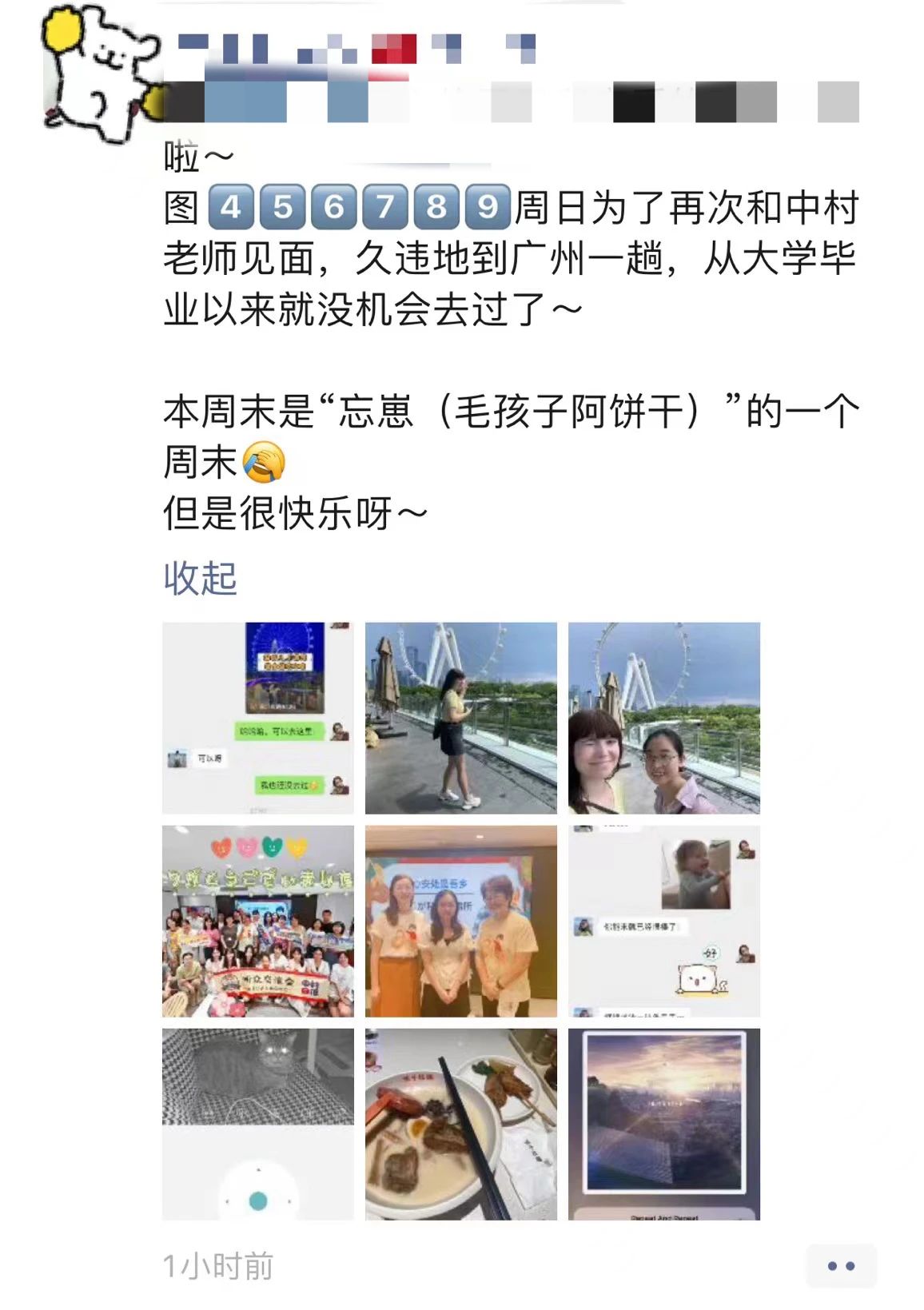The width and height of the screenshot is (924, 1310).
Task: Open chat screenshot with baby picture
Action: [663, 921]
